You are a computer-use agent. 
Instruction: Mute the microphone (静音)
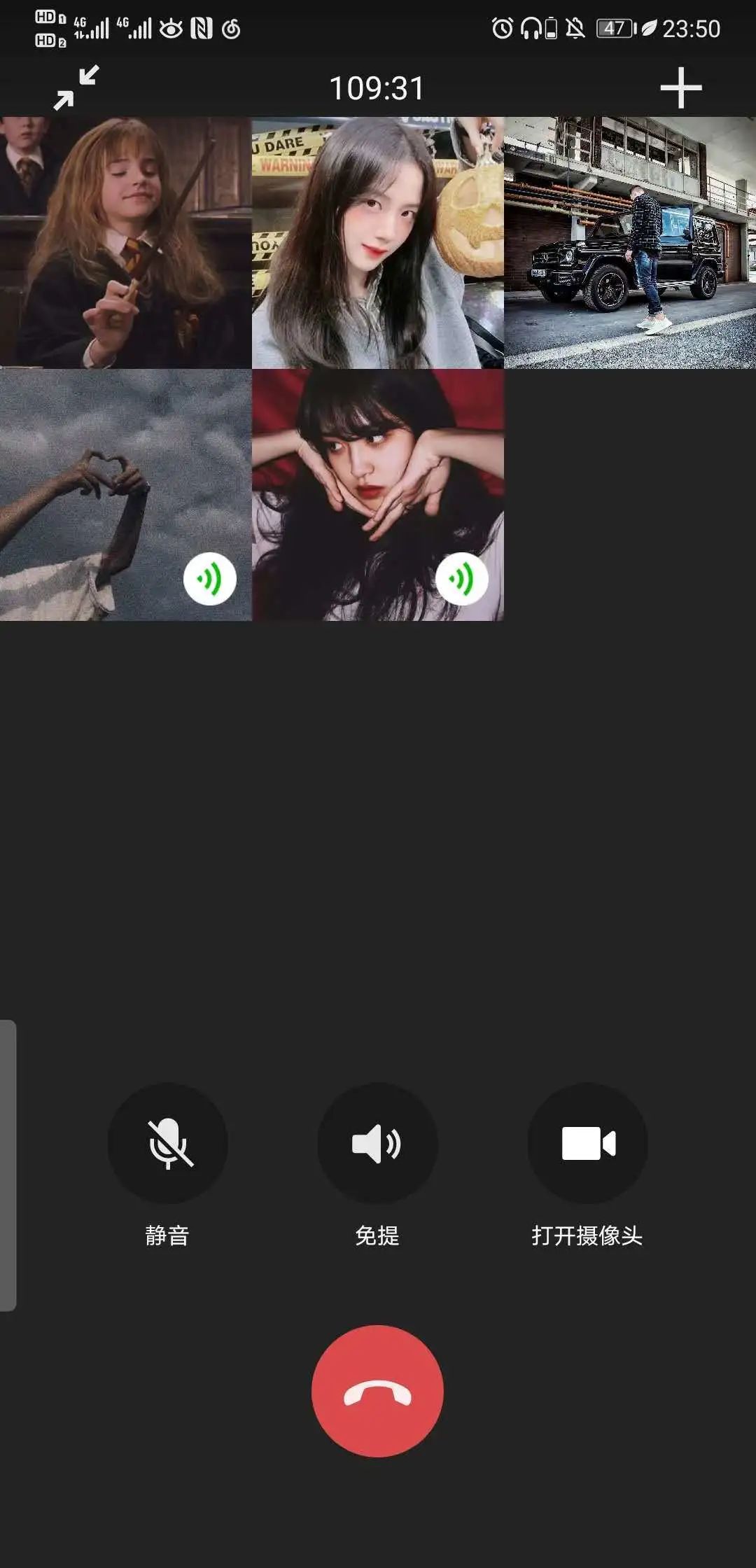[167, 1143]
